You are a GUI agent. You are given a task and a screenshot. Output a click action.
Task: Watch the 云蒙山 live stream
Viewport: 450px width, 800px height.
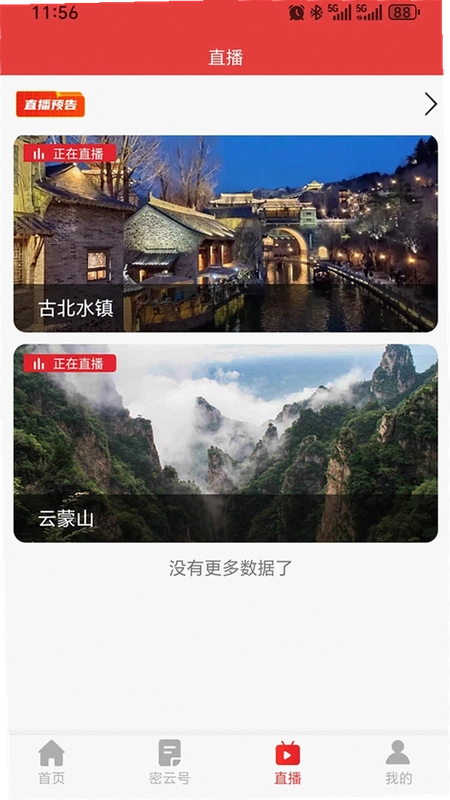pos(226,443)
